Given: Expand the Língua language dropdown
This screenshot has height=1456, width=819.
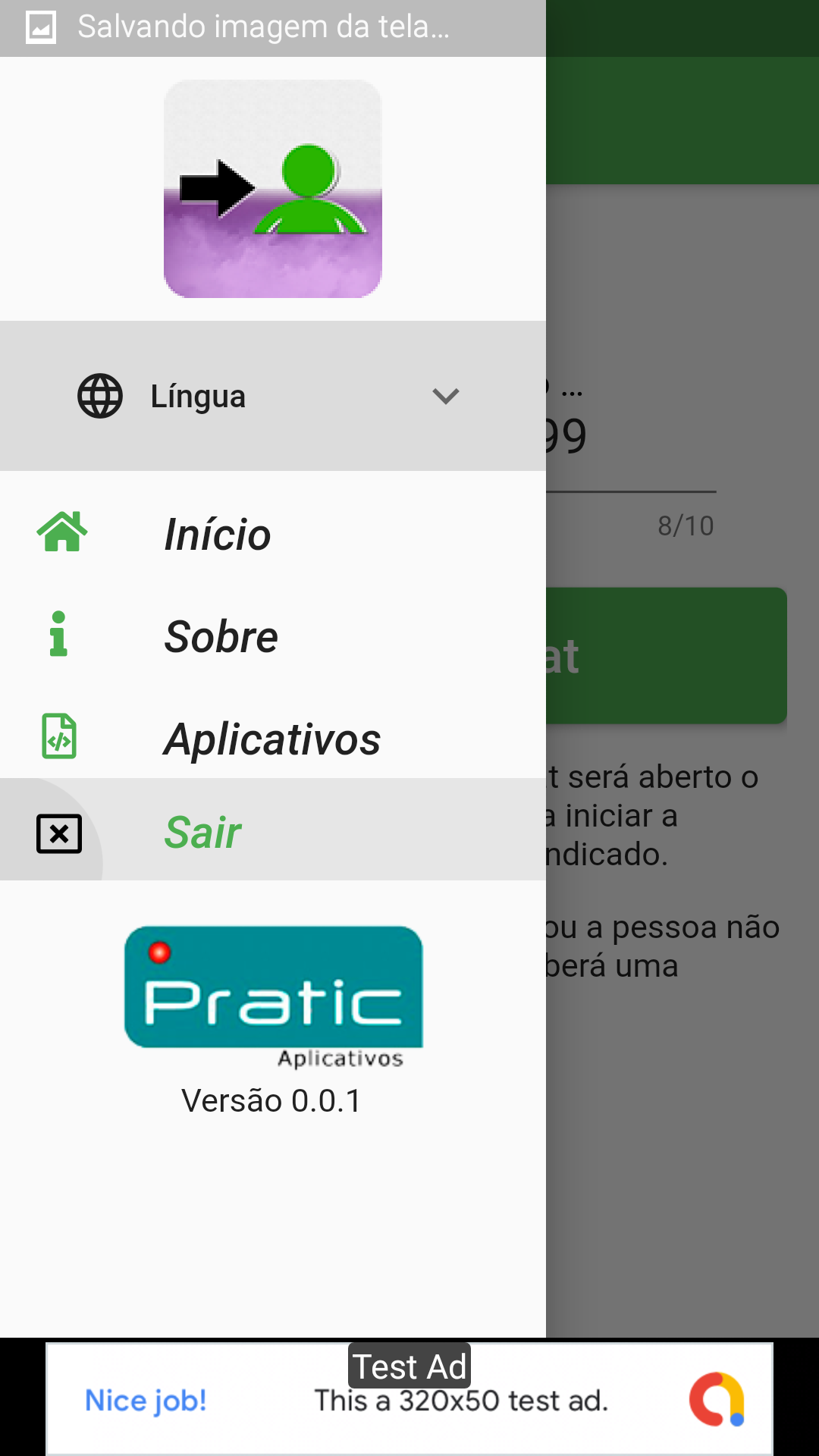Looking at the screenshot, I should coord(272,396).
